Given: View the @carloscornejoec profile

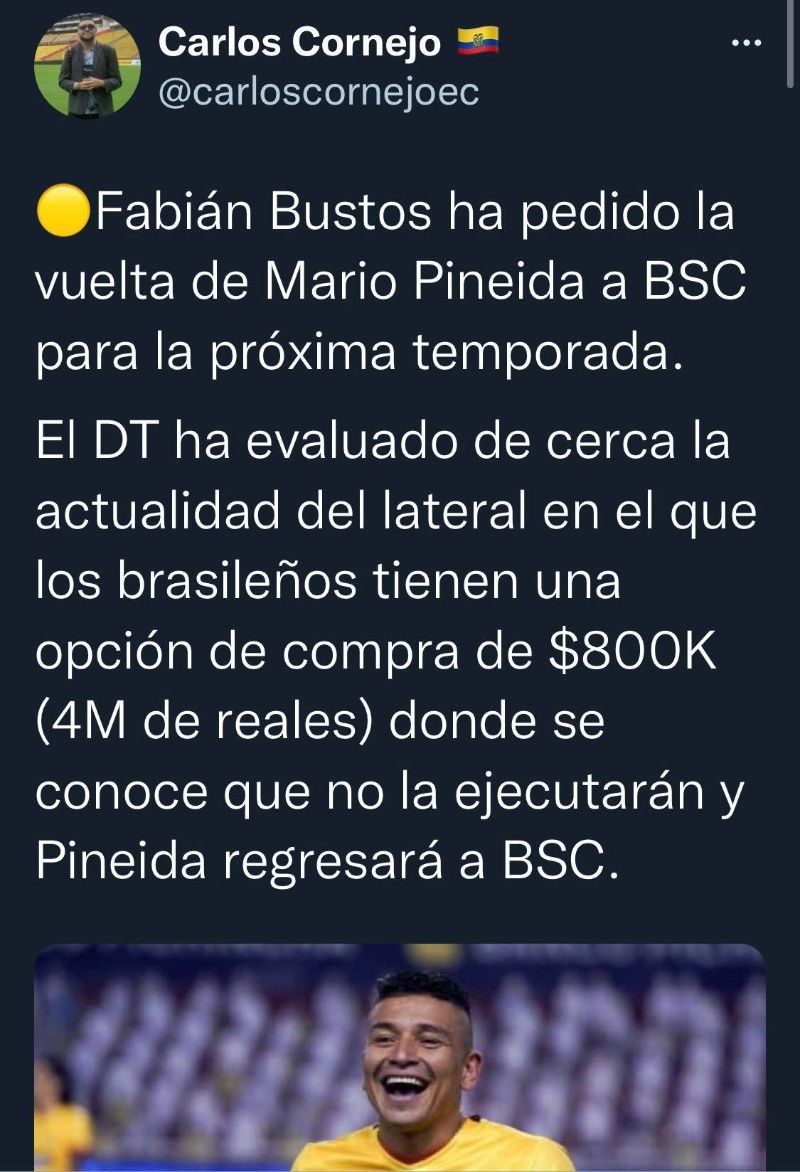Looking at the screenshot, I should click(319, 92).
